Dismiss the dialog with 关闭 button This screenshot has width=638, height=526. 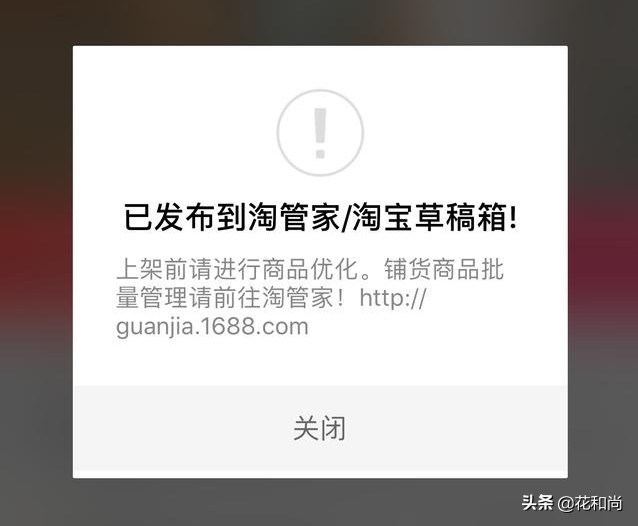coord(319,429)
